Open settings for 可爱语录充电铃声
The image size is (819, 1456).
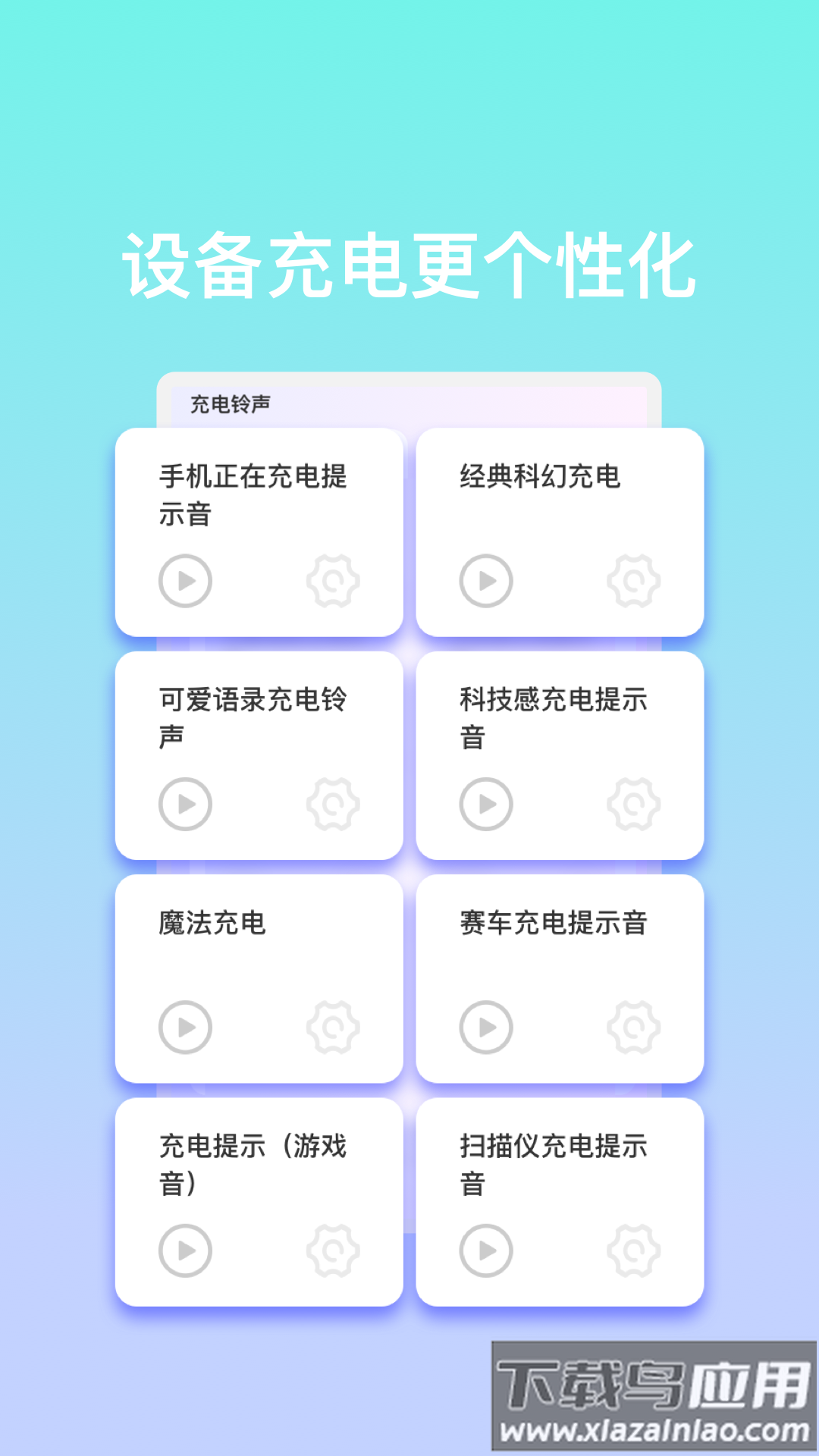[334, 802]
